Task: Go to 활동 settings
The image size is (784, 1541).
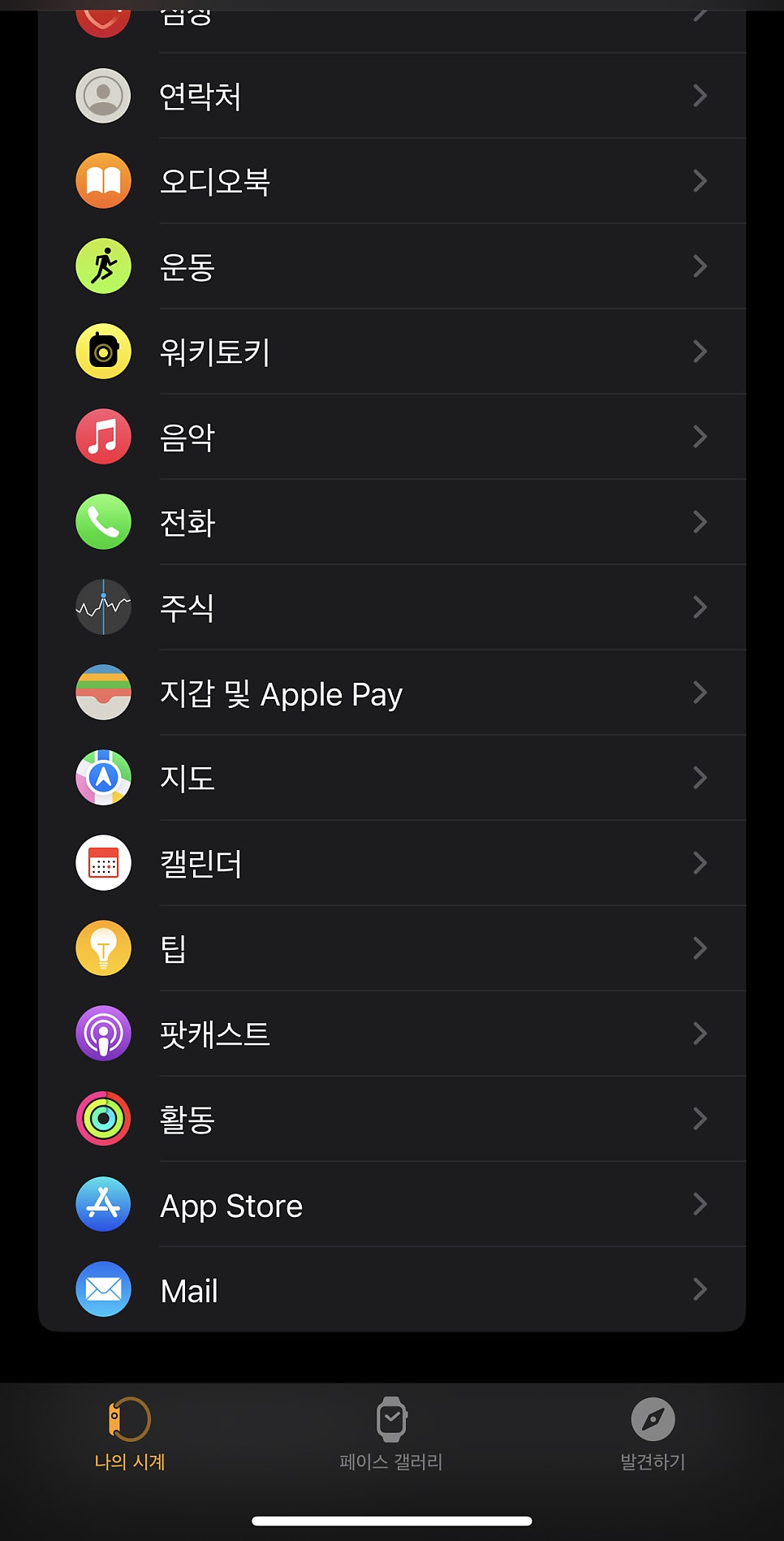Action: (x=392, y=1119)
